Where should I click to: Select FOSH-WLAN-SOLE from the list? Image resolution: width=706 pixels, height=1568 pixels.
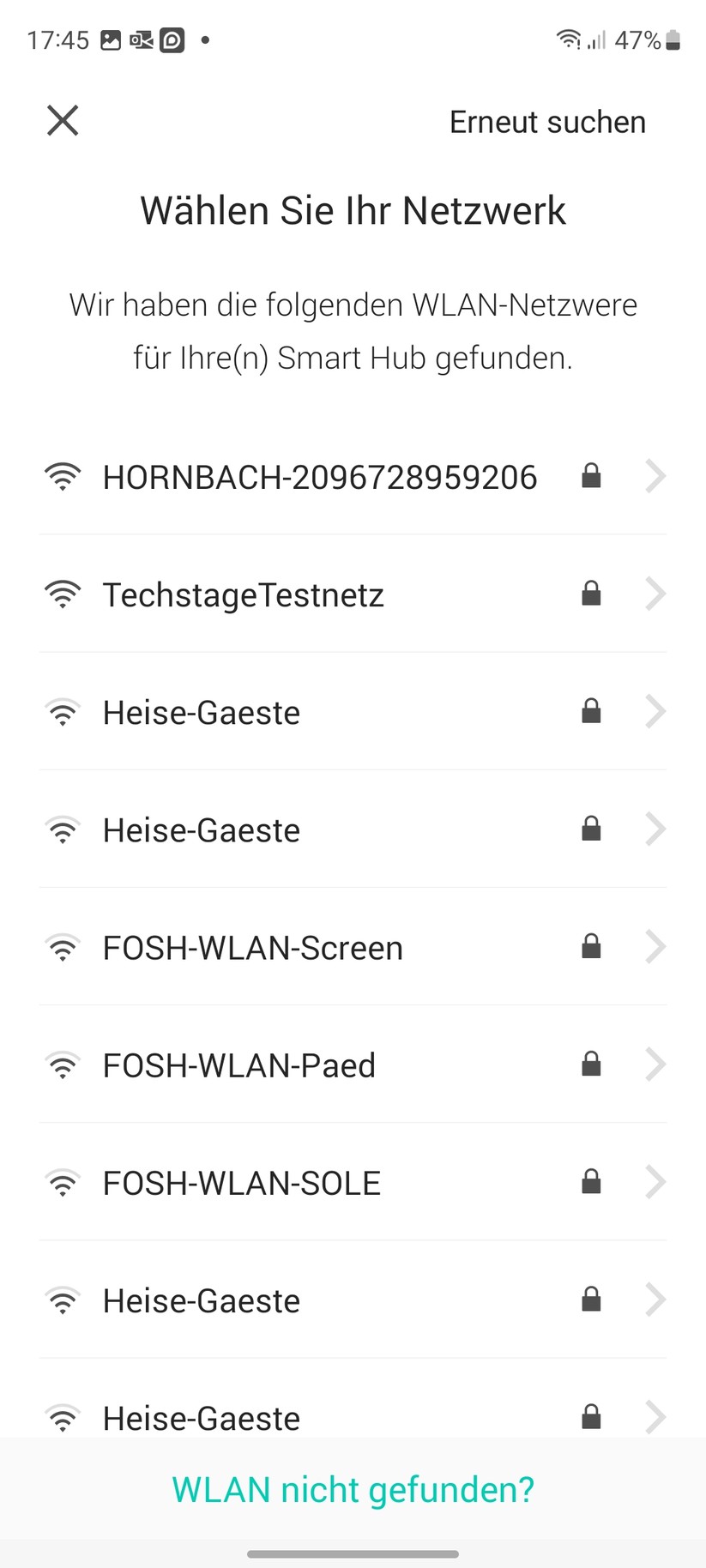tap(242, 1183)
